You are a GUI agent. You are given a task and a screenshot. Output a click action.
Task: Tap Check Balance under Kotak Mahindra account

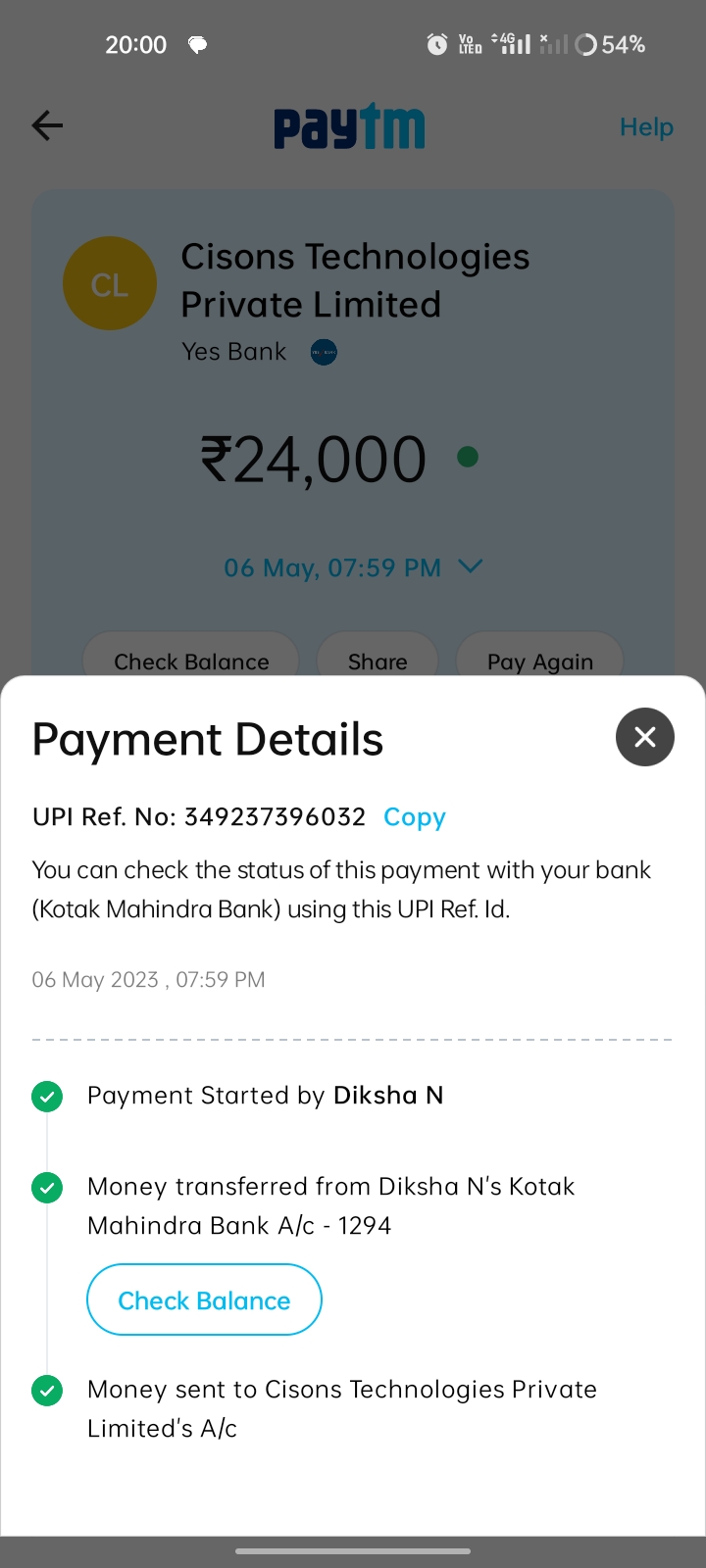pos(204,1299)
